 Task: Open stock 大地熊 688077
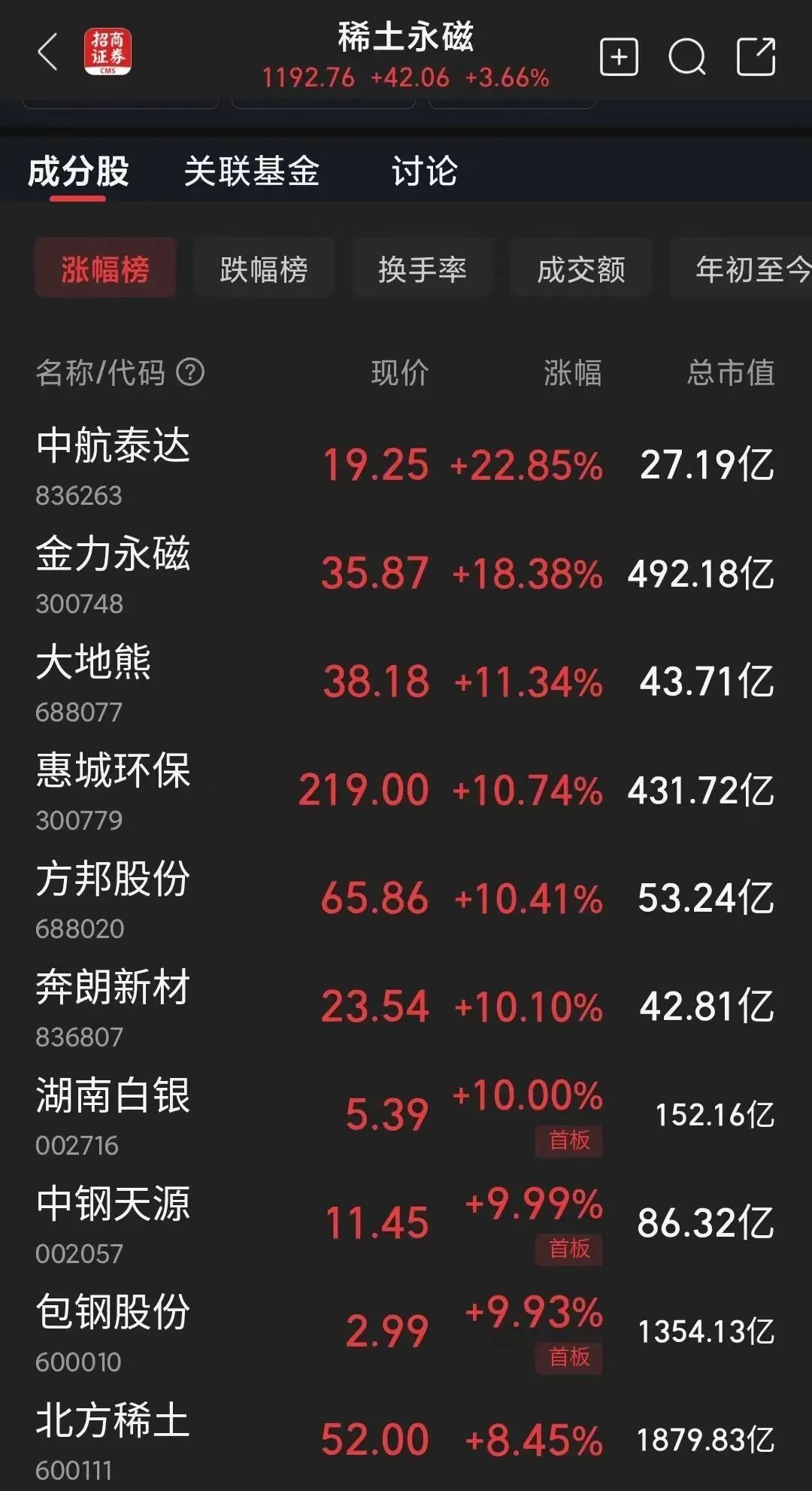tap(406, 682)
